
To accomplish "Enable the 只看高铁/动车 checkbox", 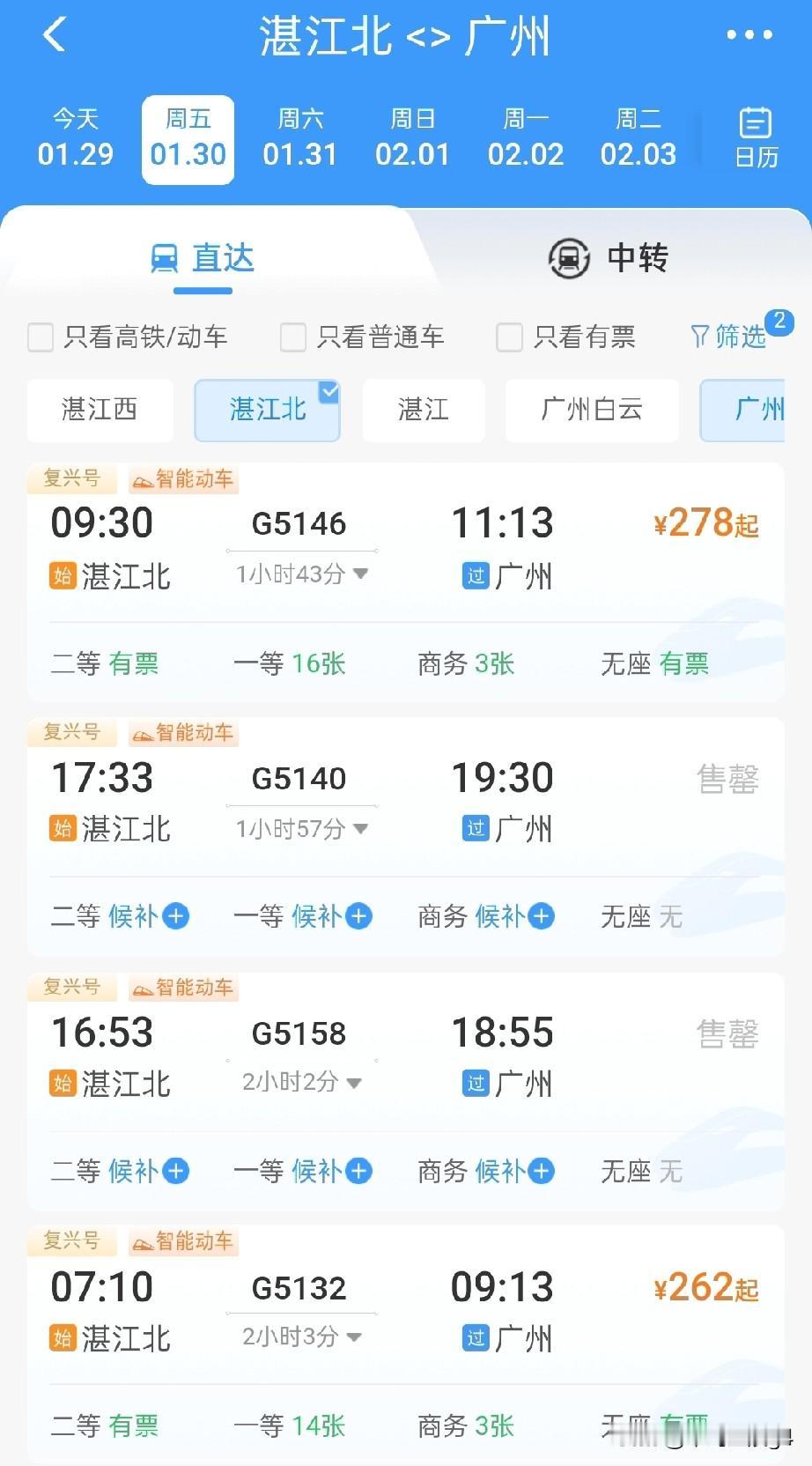I will click(41, 337).
